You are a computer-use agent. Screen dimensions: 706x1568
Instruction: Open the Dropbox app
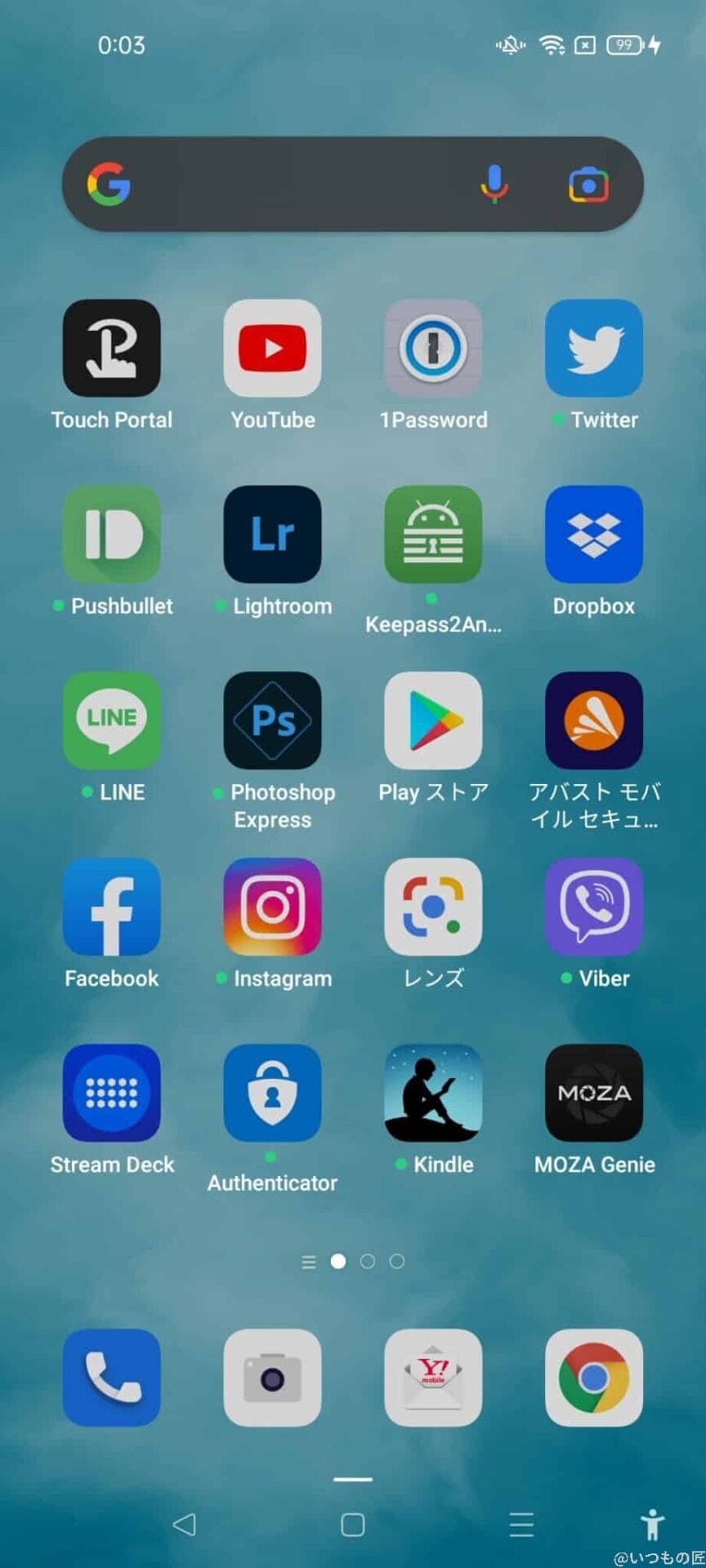click(594, 535)
